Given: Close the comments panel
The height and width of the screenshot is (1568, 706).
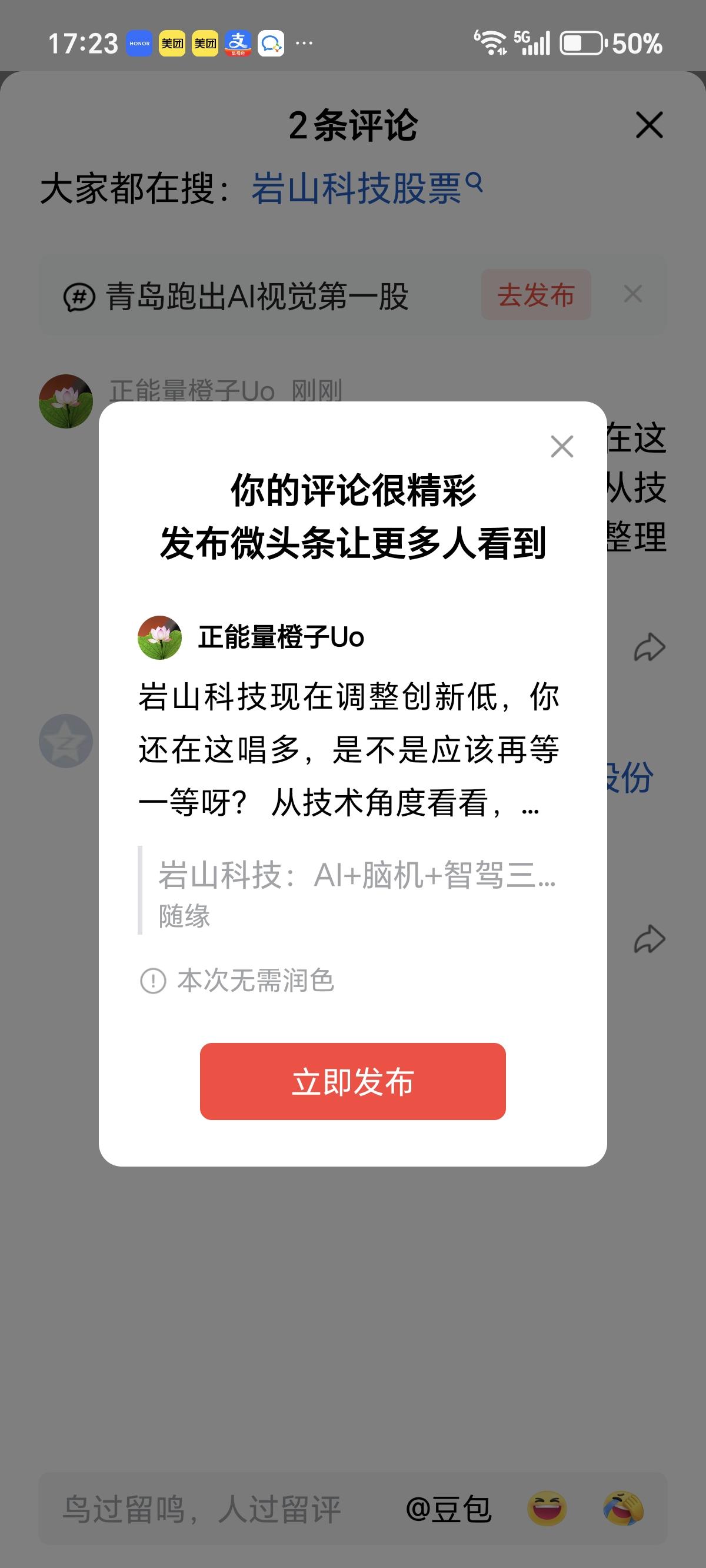Looking at the screenshot, I should point(649,125).
